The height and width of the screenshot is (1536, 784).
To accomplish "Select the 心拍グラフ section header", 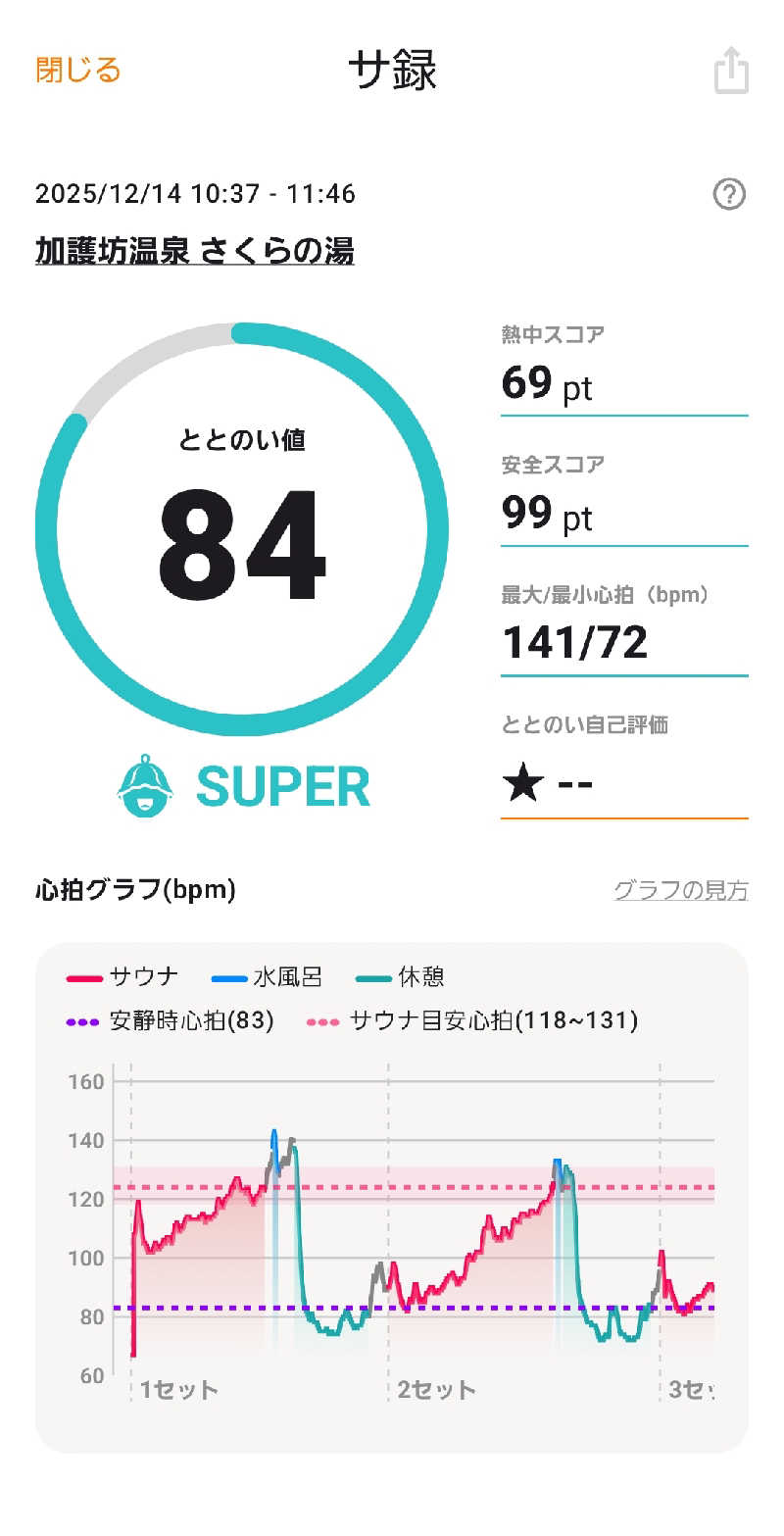I will click(137, 890).
